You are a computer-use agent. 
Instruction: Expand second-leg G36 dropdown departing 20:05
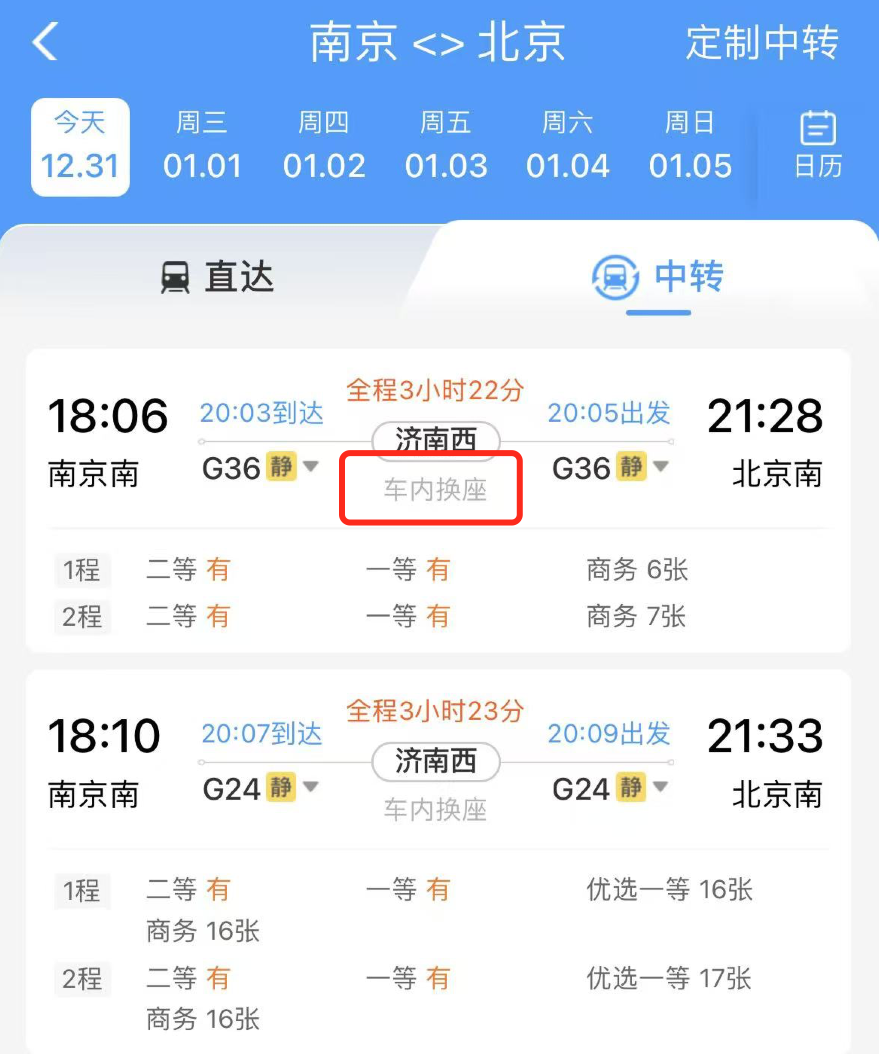[x=660, y=467]
